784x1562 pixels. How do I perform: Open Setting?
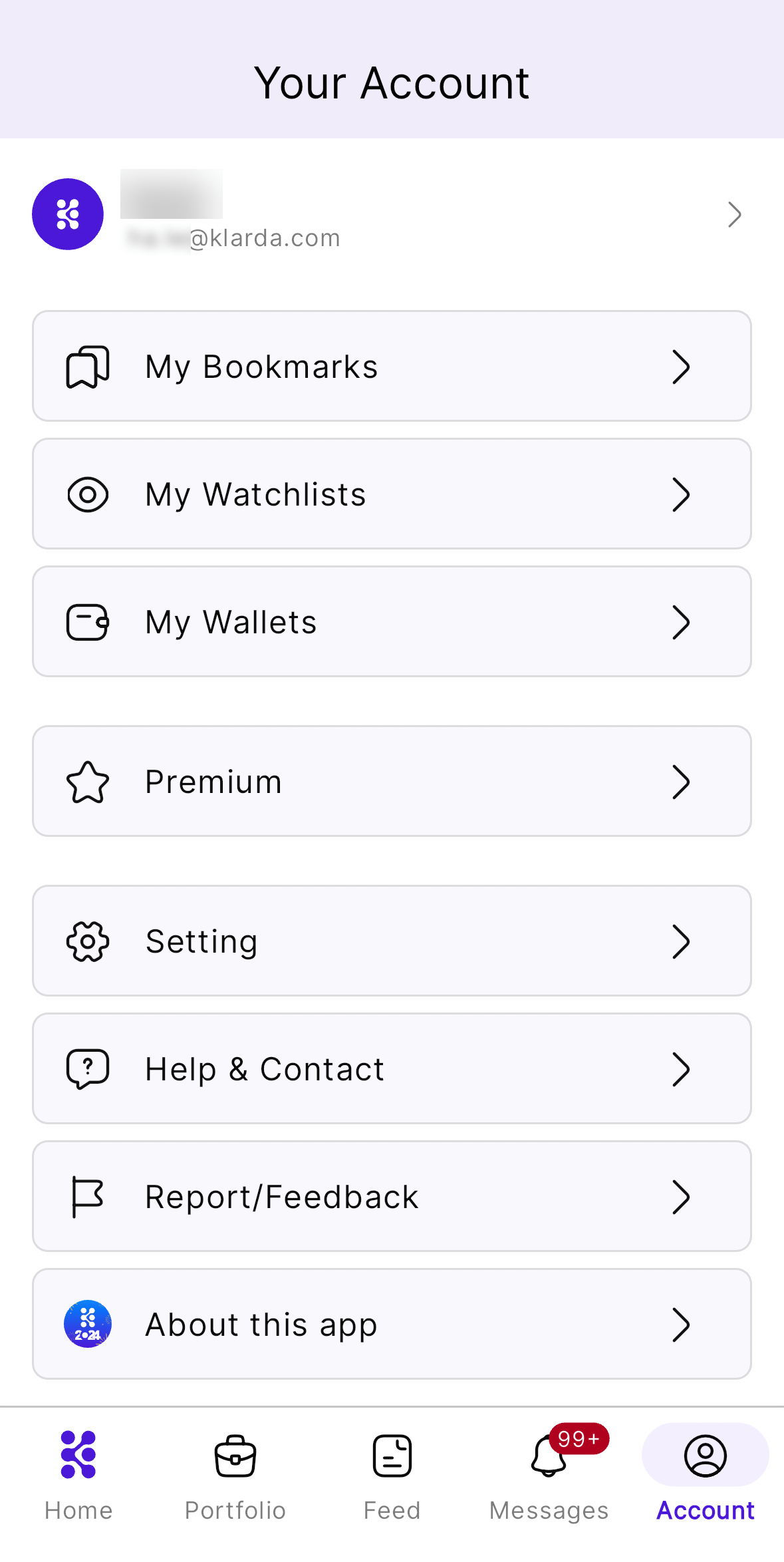[x=391, y=941]
